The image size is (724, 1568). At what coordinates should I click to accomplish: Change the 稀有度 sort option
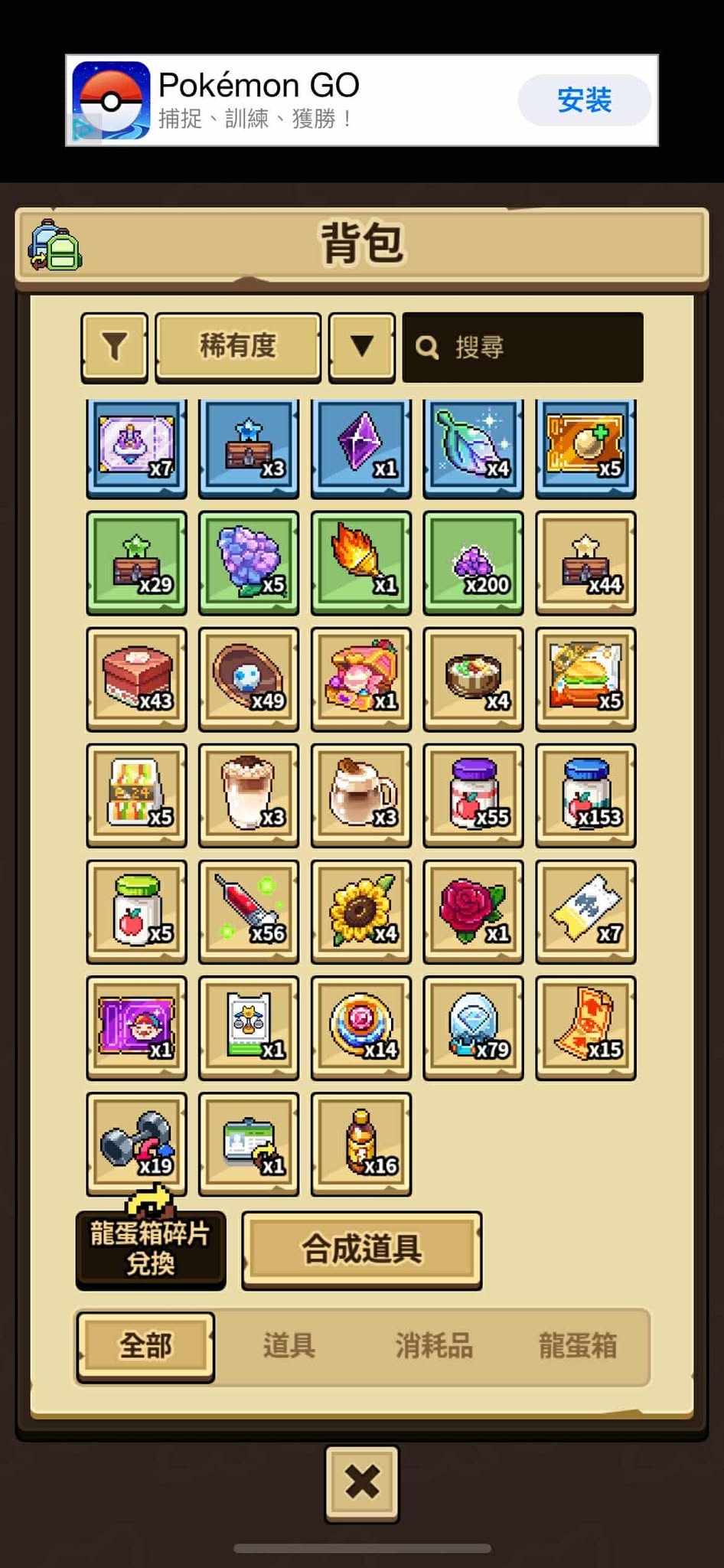238,346
